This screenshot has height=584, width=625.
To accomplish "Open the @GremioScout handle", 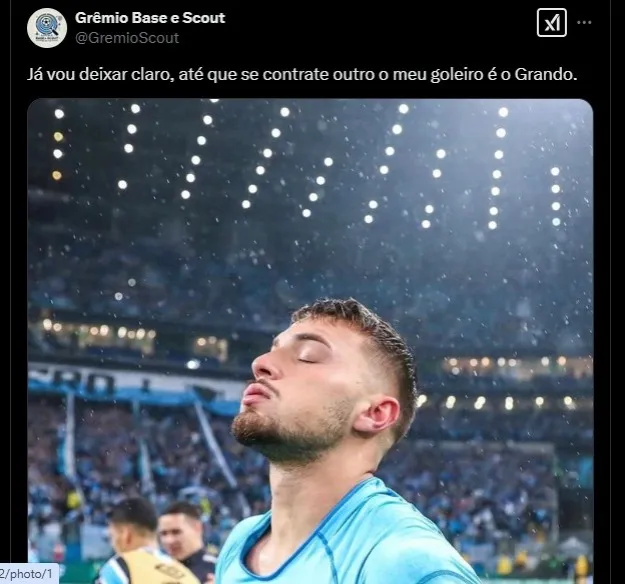I will pos(127,38).
